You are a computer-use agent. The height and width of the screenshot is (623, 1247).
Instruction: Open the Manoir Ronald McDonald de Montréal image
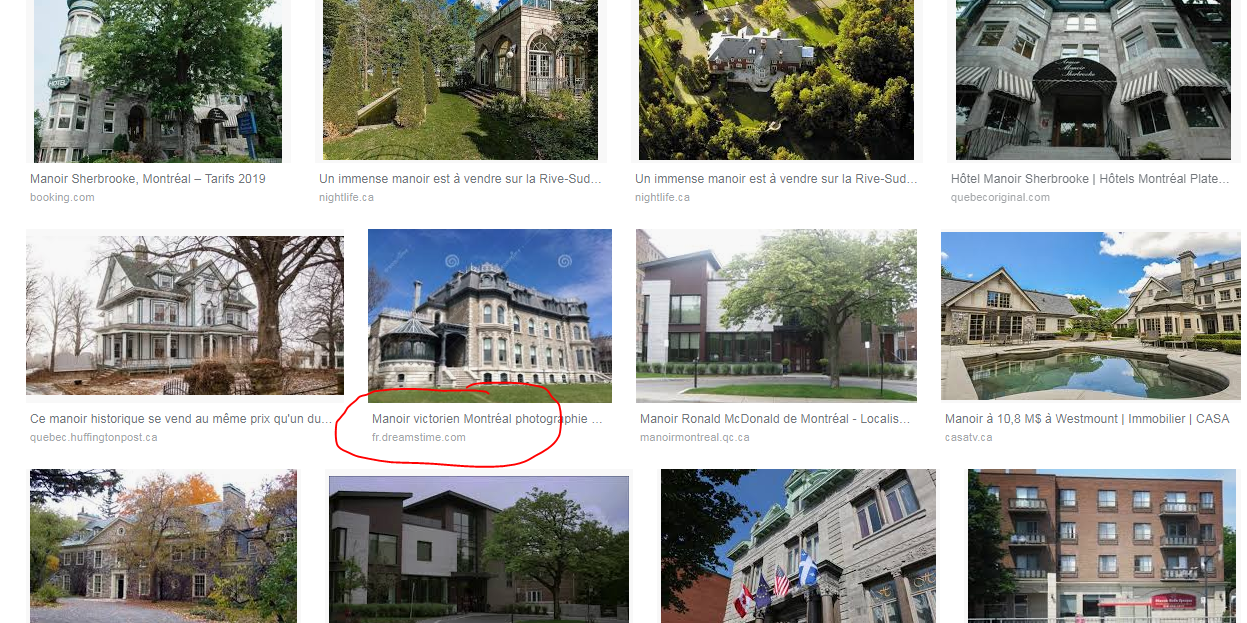pyautogui.click(x=776, y=315)
